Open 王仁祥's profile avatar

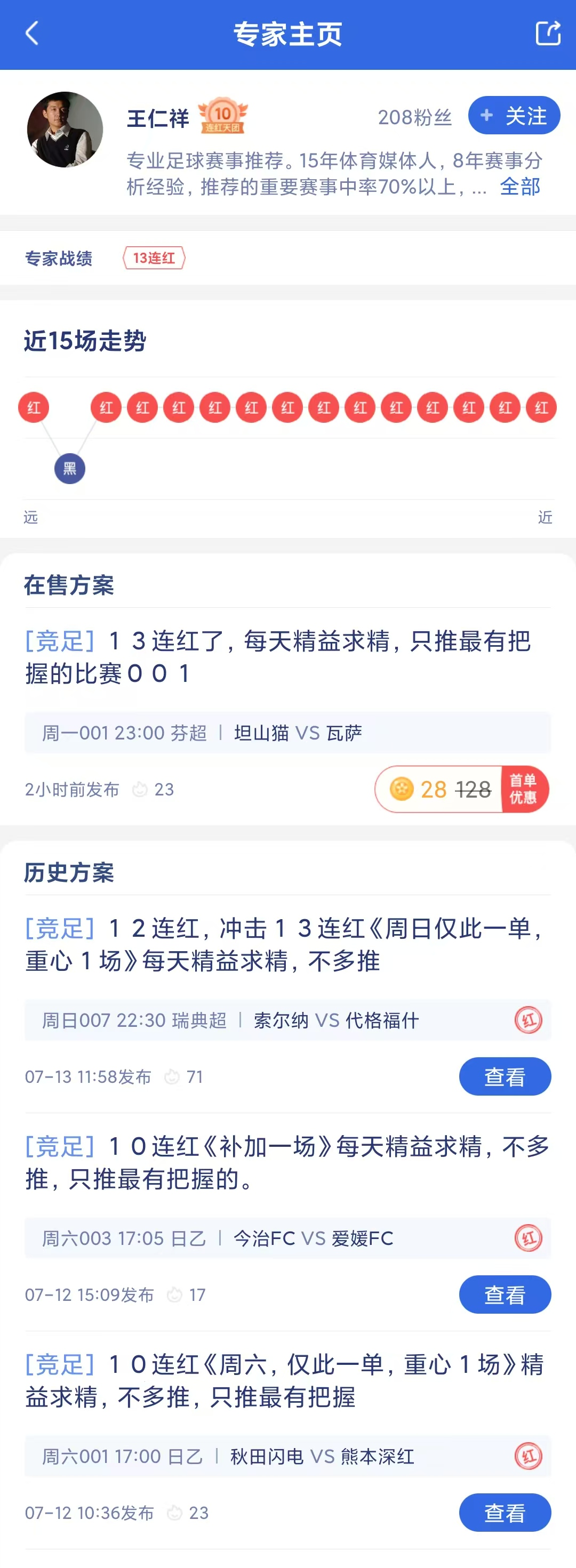(65, 130)
